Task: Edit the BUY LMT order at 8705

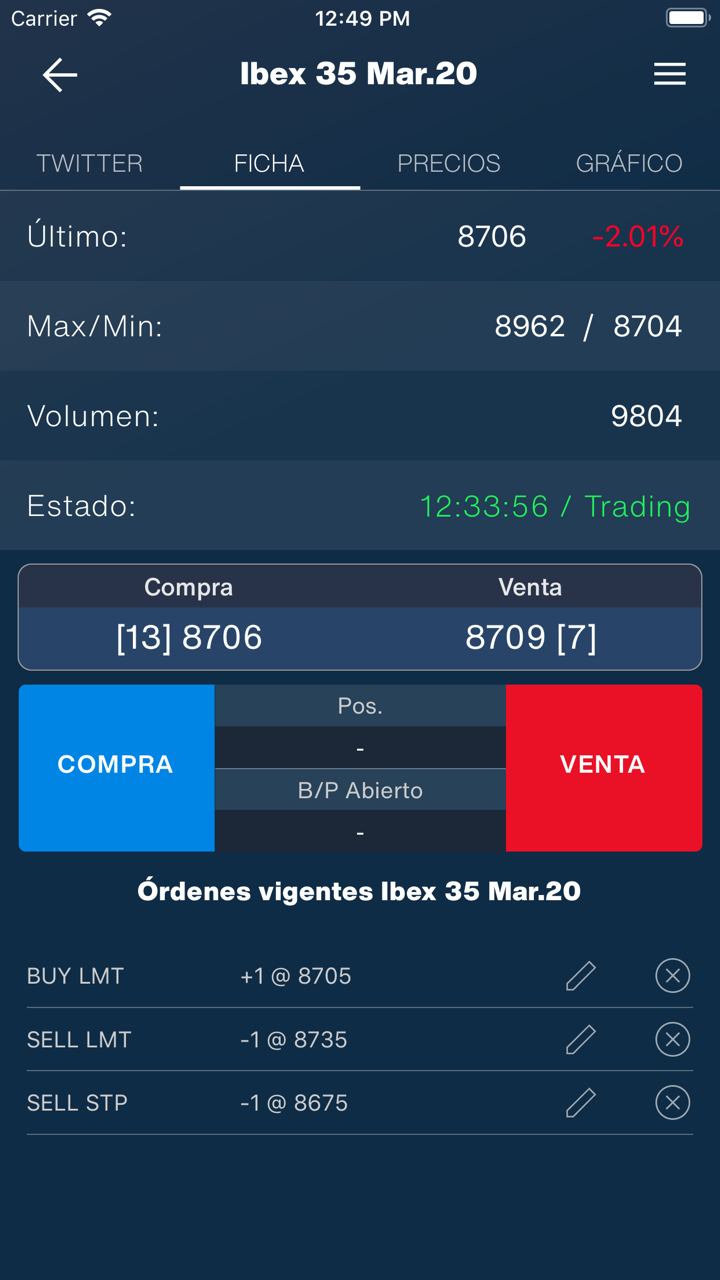Action: coord(581,975)
